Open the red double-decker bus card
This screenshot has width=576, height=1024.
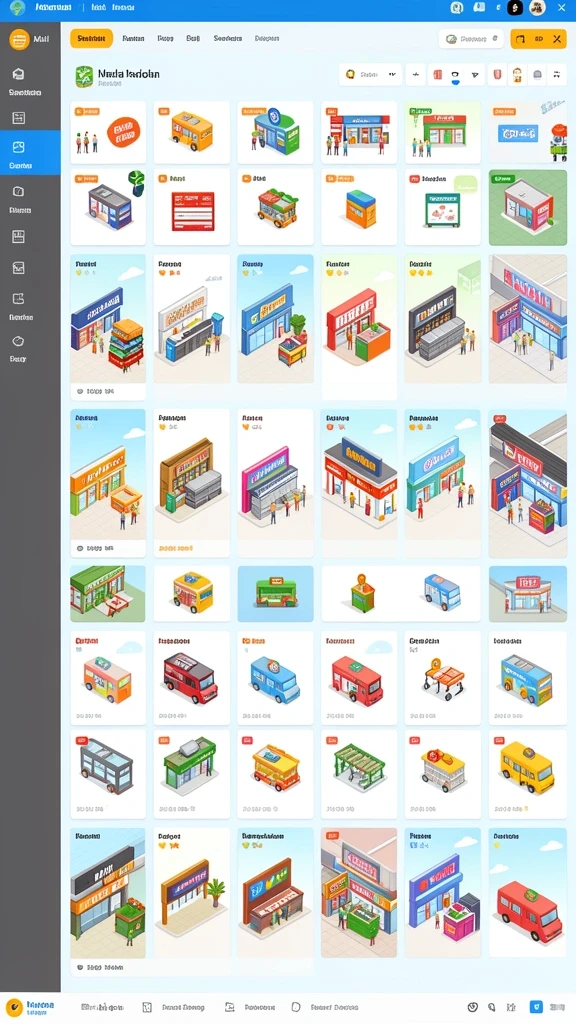coord(191,677)
